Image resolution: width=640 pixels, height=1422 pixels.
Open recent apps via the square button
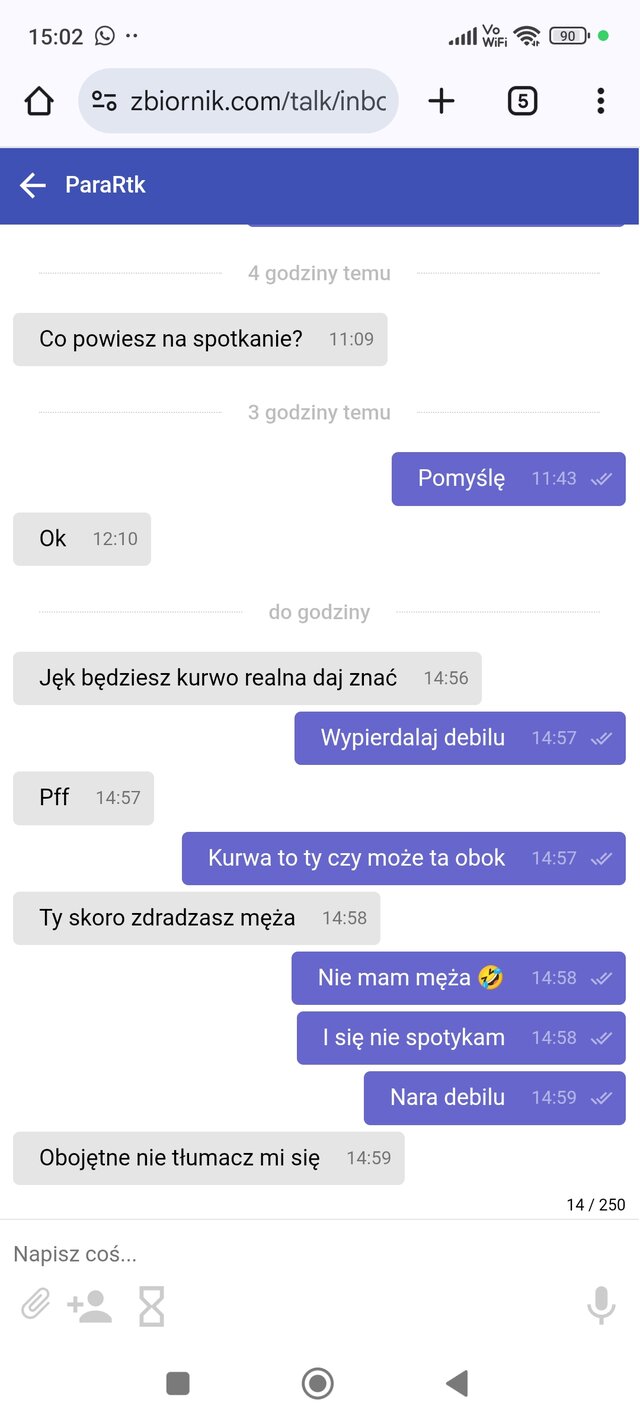tap(178, 1383)
